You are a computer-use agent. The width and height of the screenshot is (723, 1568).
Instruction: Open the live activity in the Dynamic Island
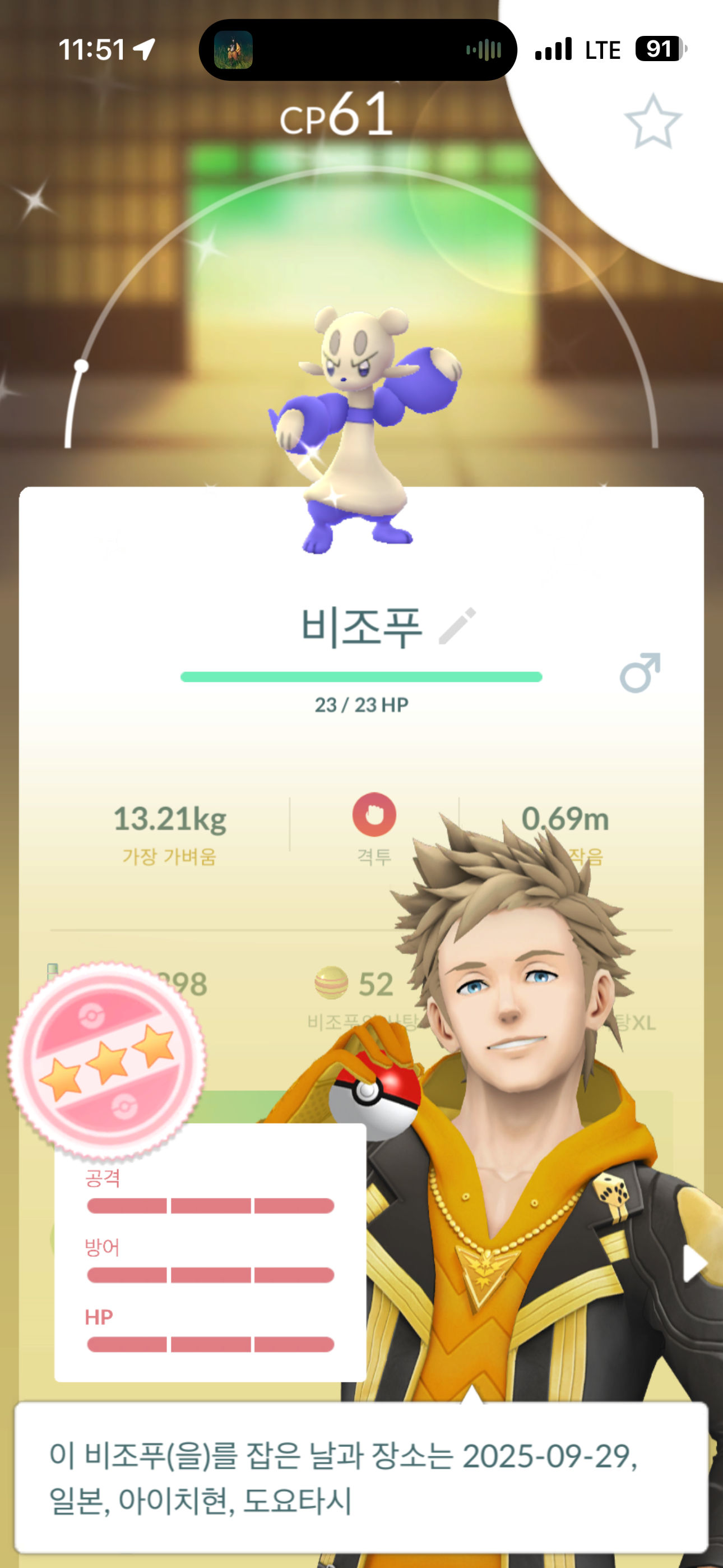[358, 50]
